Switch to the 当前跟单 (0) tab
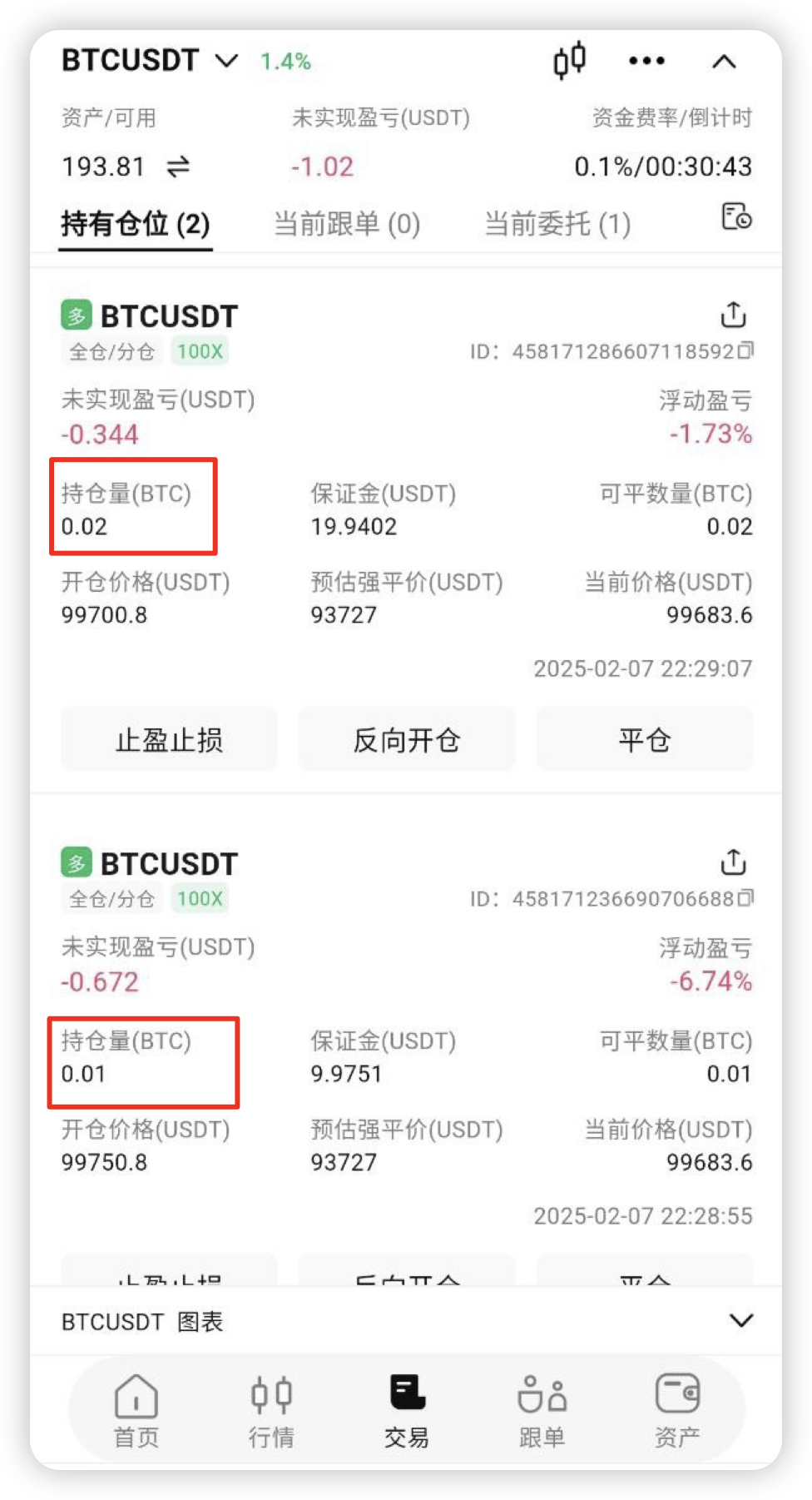The width and height of the screenshot is (812, 1500). click(347, 223)
